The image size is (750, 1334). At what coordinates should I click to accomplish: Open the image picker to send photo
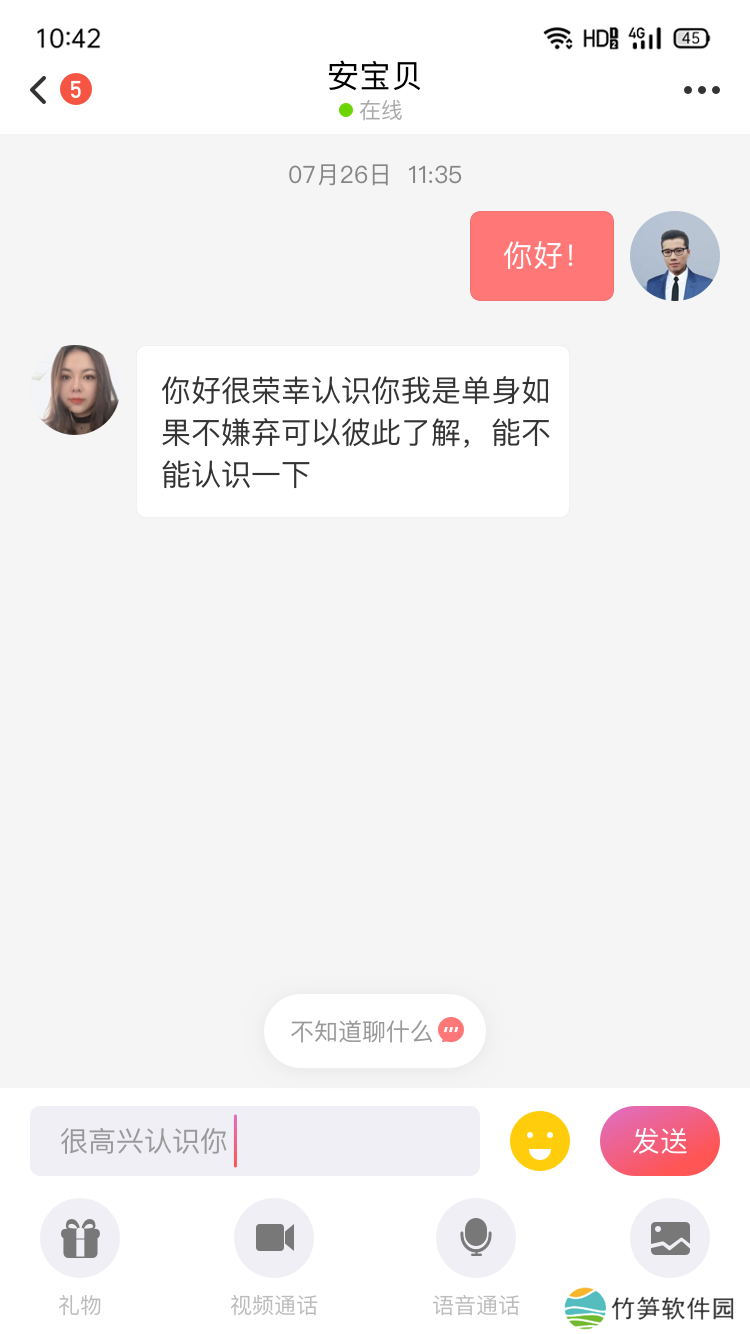[670, 1238]
